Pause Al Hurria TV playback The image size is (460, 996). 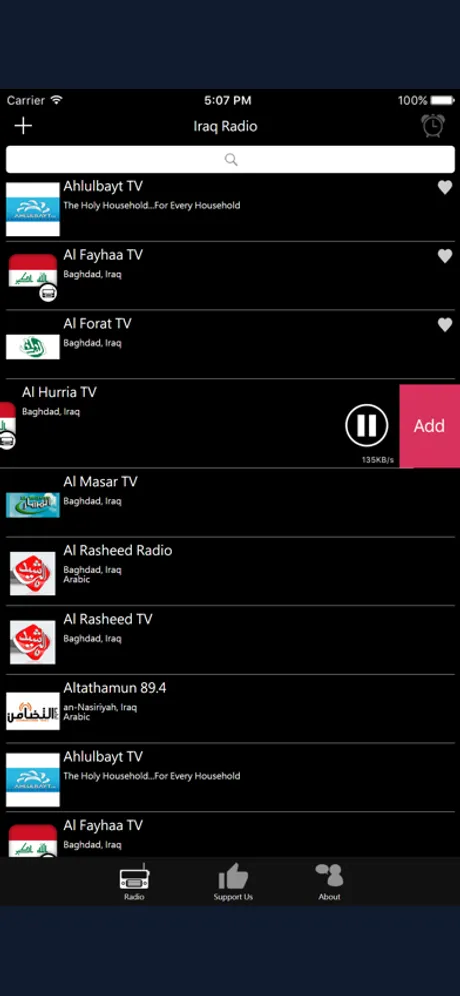pyautogui.click(x=367, y=425)
